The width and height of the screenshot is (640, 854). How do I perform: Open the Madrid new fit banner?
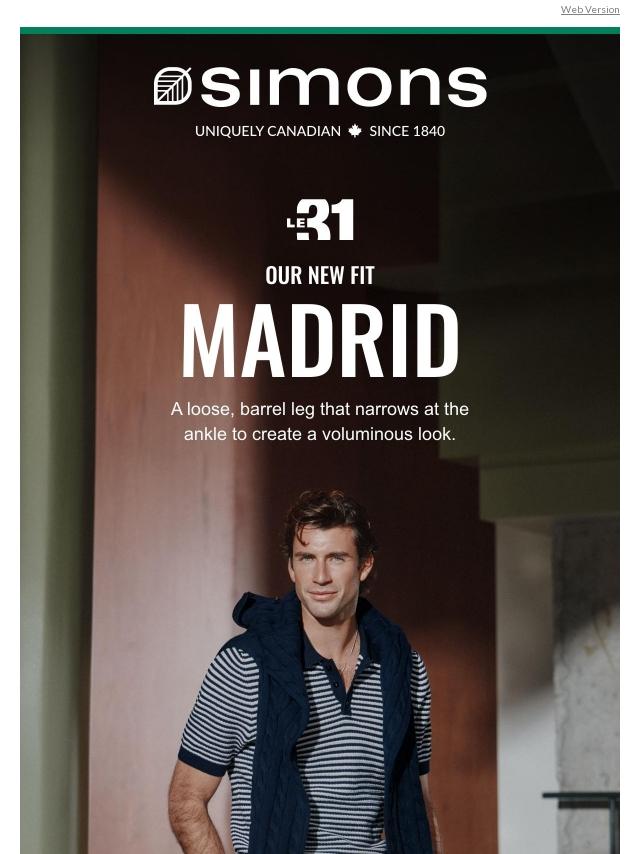coord(320,340)
